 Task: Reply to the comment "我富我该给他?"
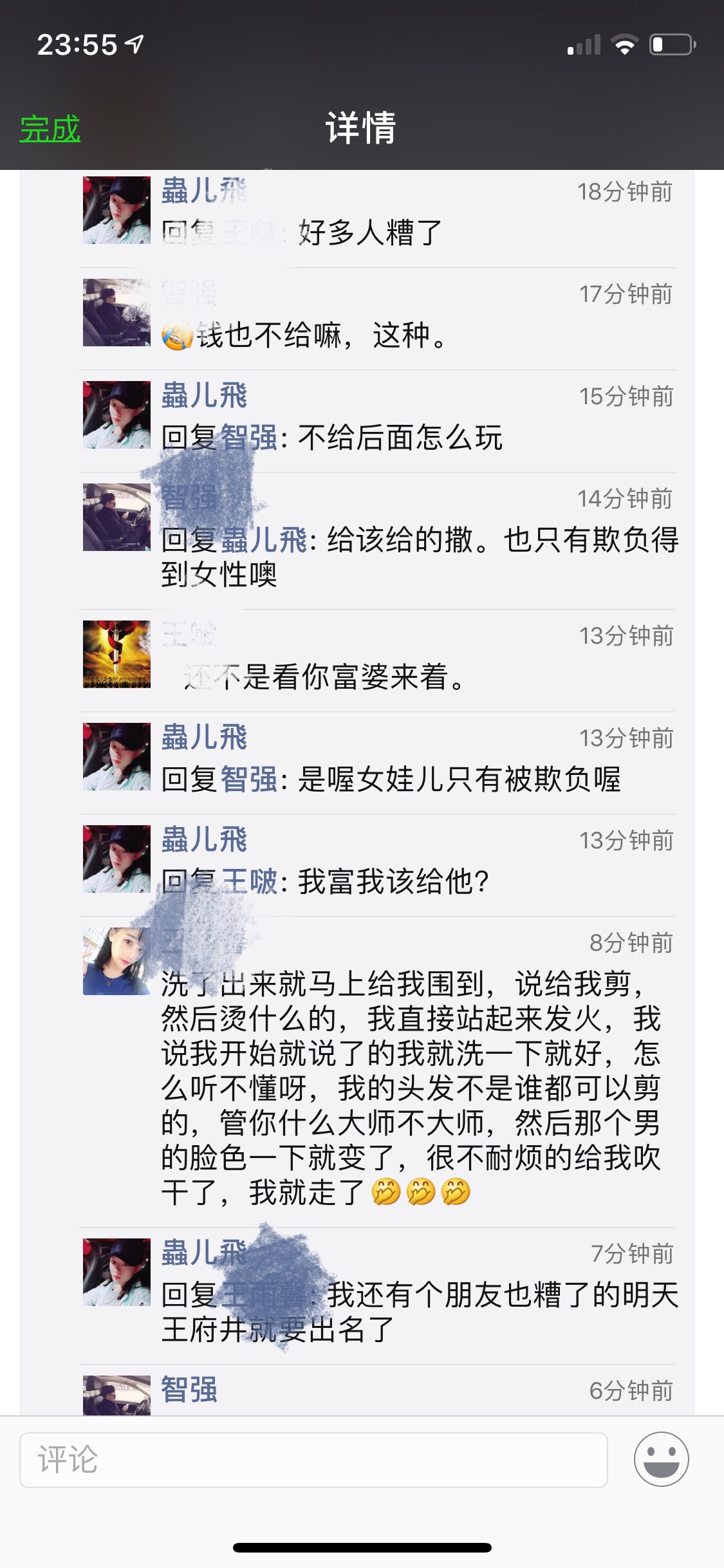pyautogui.click(x=393, y=882)
